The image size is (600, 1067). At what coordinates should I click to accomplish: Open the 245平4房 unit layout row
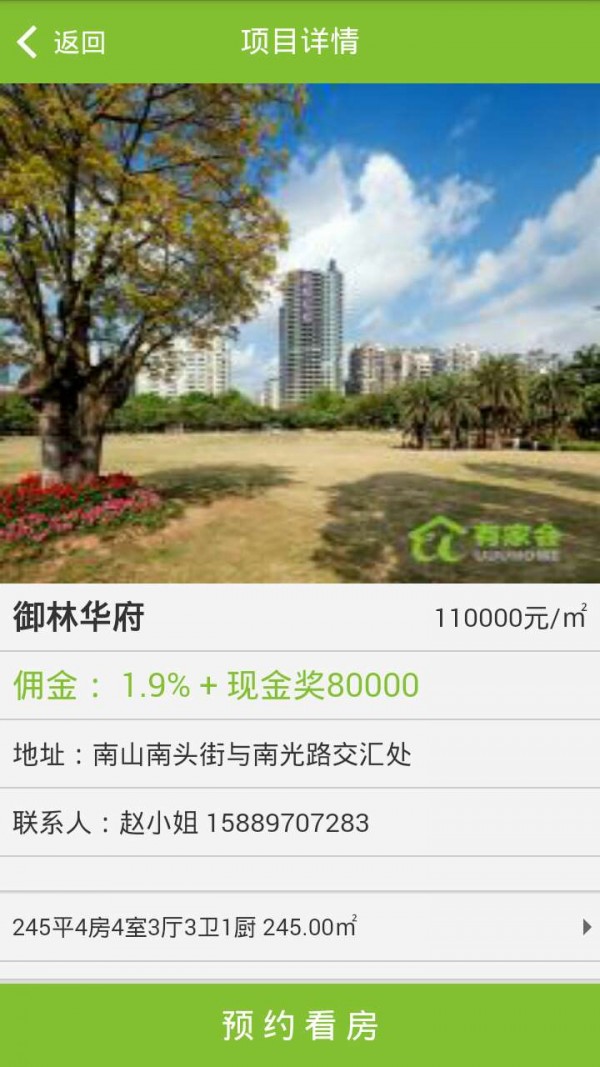coord(300,927)
